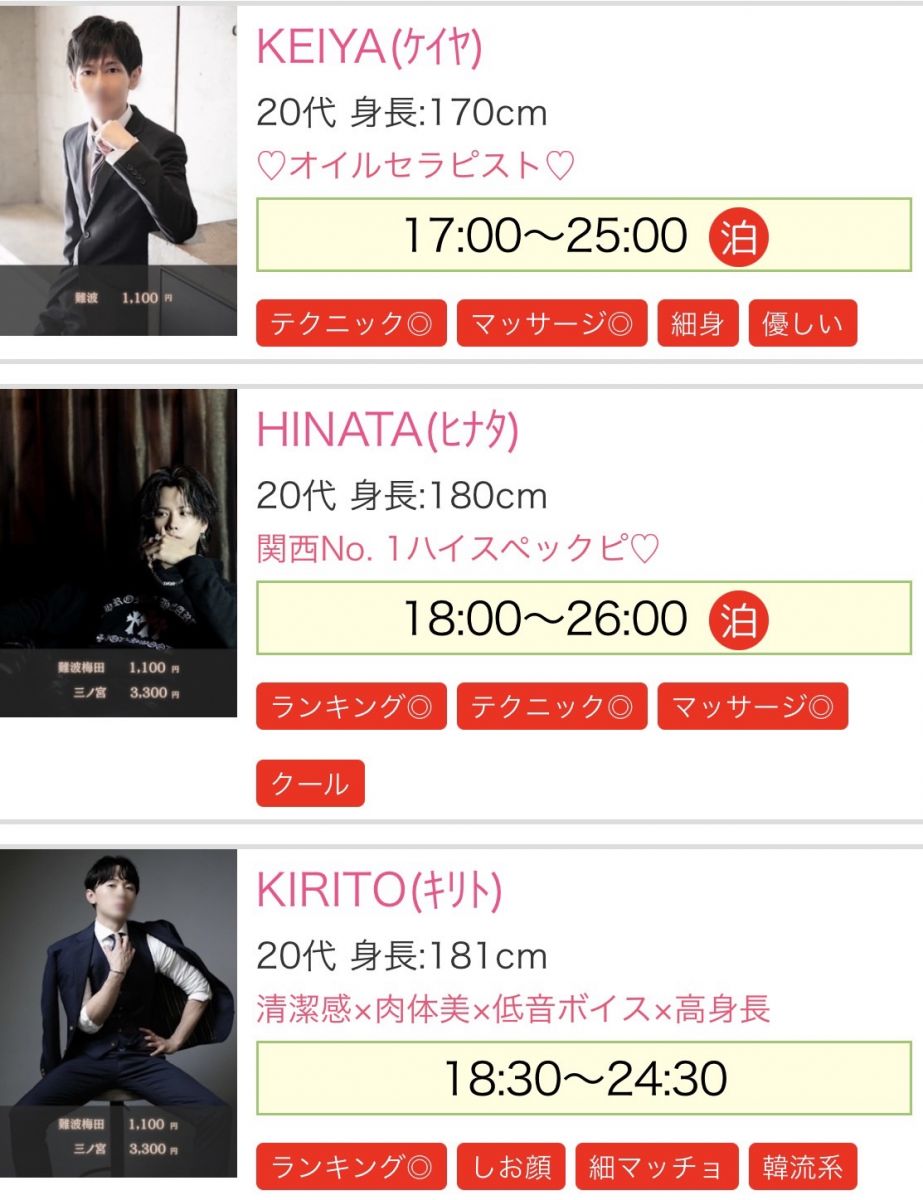Select the しお顔 tag

click(x=511, y=1167)
